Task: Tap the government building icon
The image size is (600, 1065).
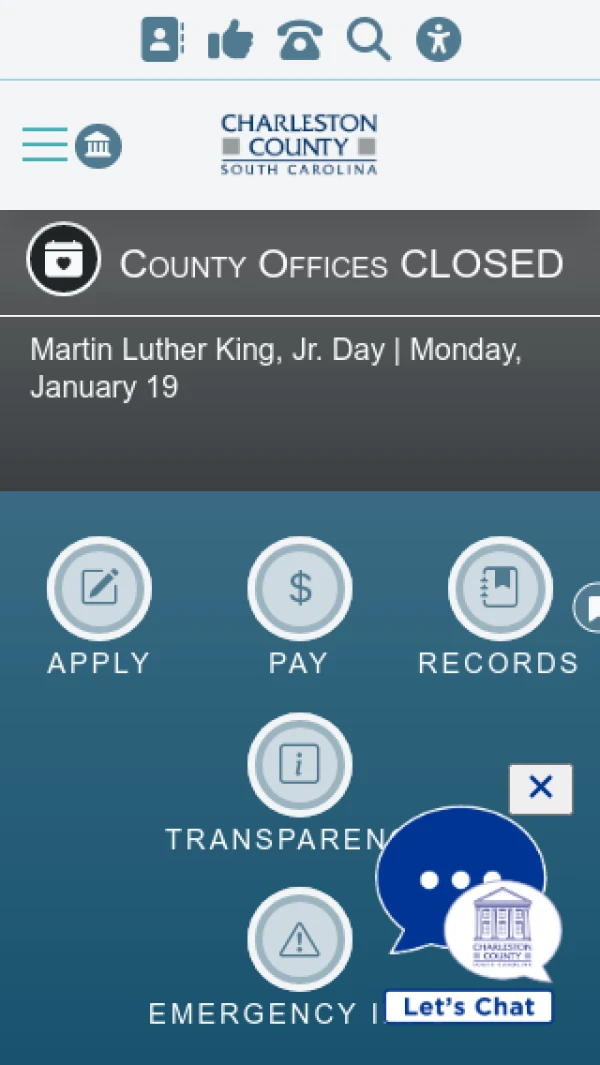Action: click(98, 147)
